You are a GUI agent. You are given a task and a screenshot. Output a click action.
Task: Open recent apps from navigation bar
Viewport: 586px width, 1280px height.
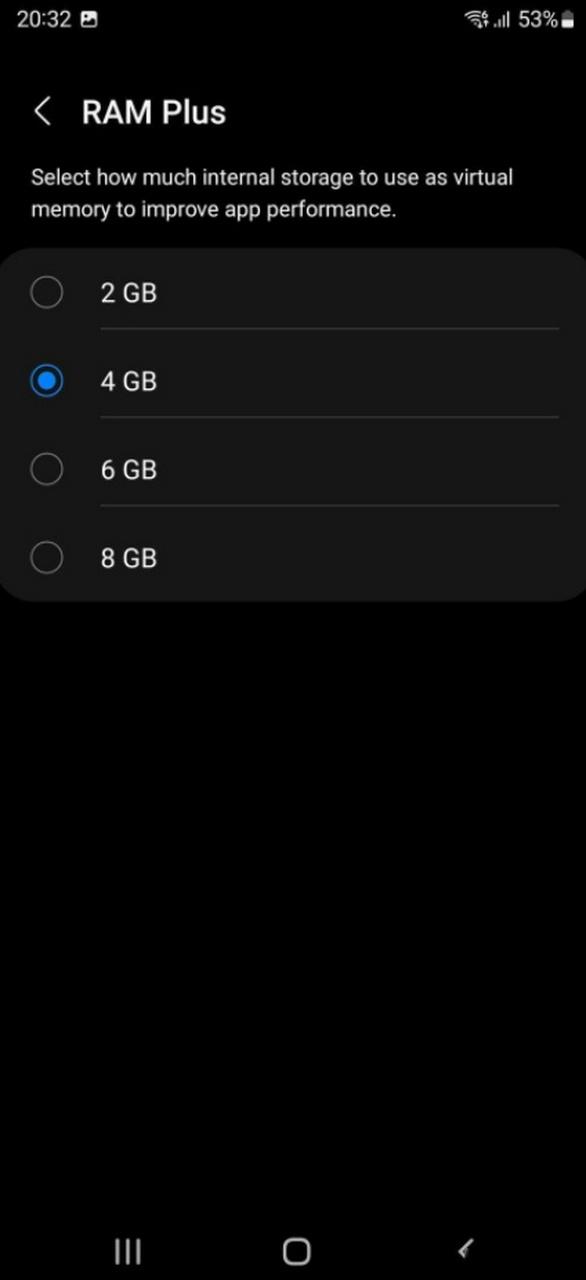click(x=128, y=1250)
